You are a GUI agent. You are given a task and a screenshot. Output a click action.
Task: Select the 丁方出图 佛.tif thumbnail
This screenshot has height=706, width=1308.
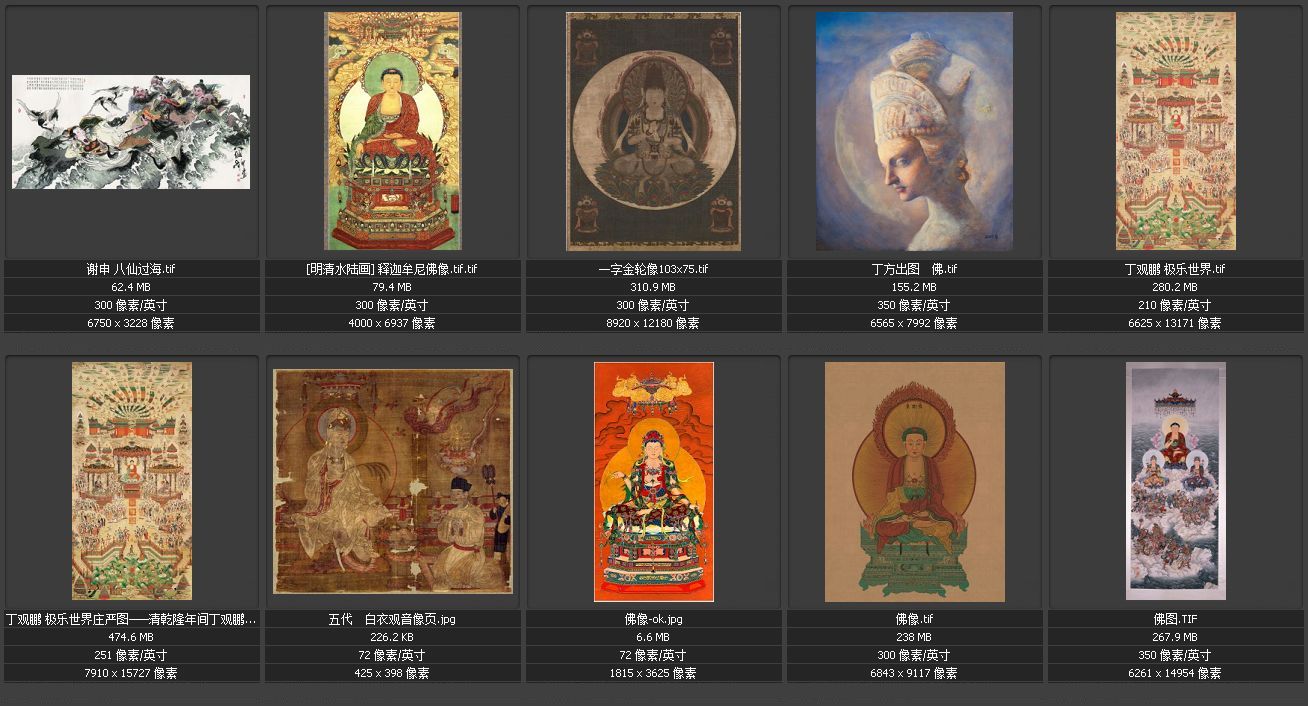point(914,131)
